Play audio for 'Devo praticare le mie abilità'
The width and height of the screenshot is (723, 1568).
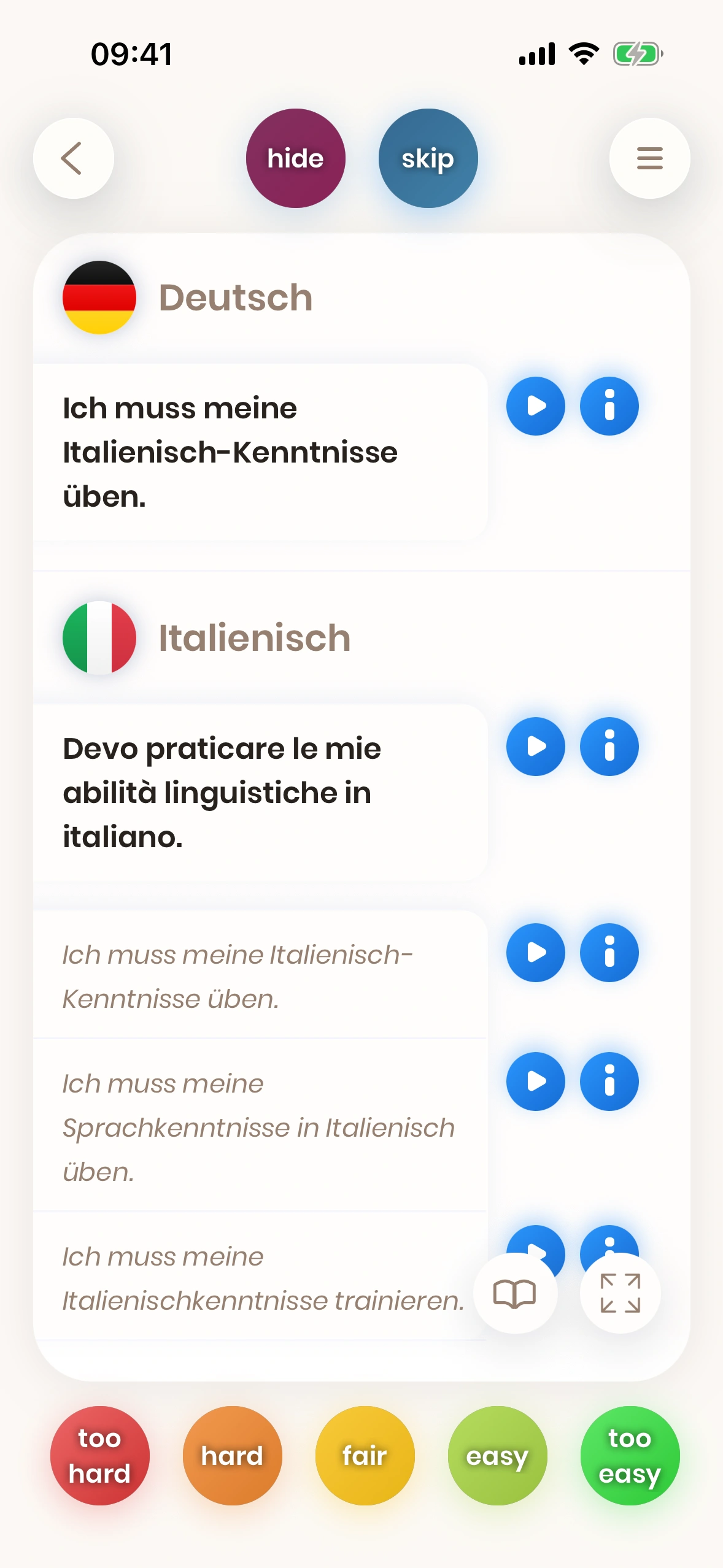535,747
